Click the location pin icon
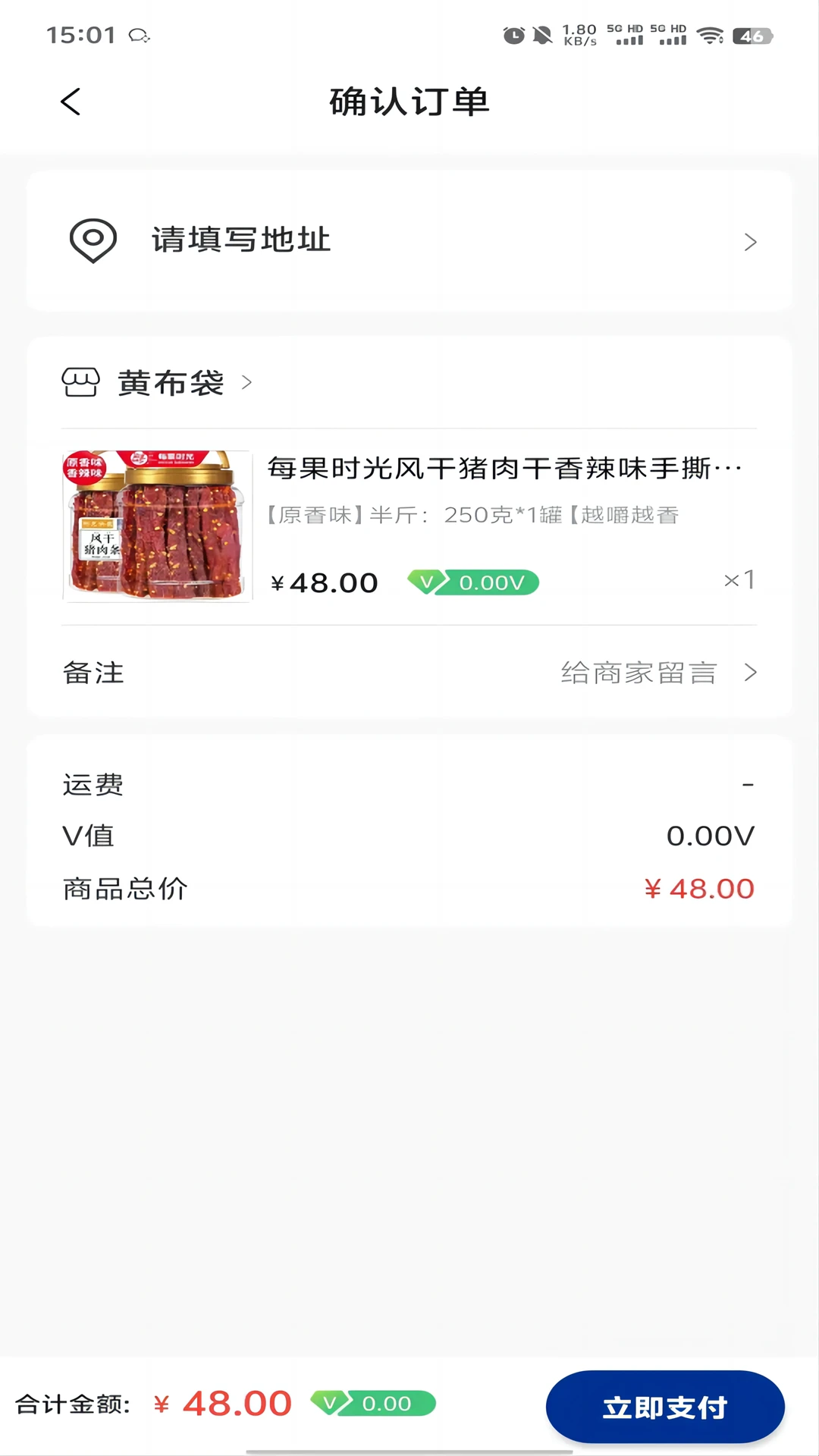819x1456 pixels. tap(93, 240)
